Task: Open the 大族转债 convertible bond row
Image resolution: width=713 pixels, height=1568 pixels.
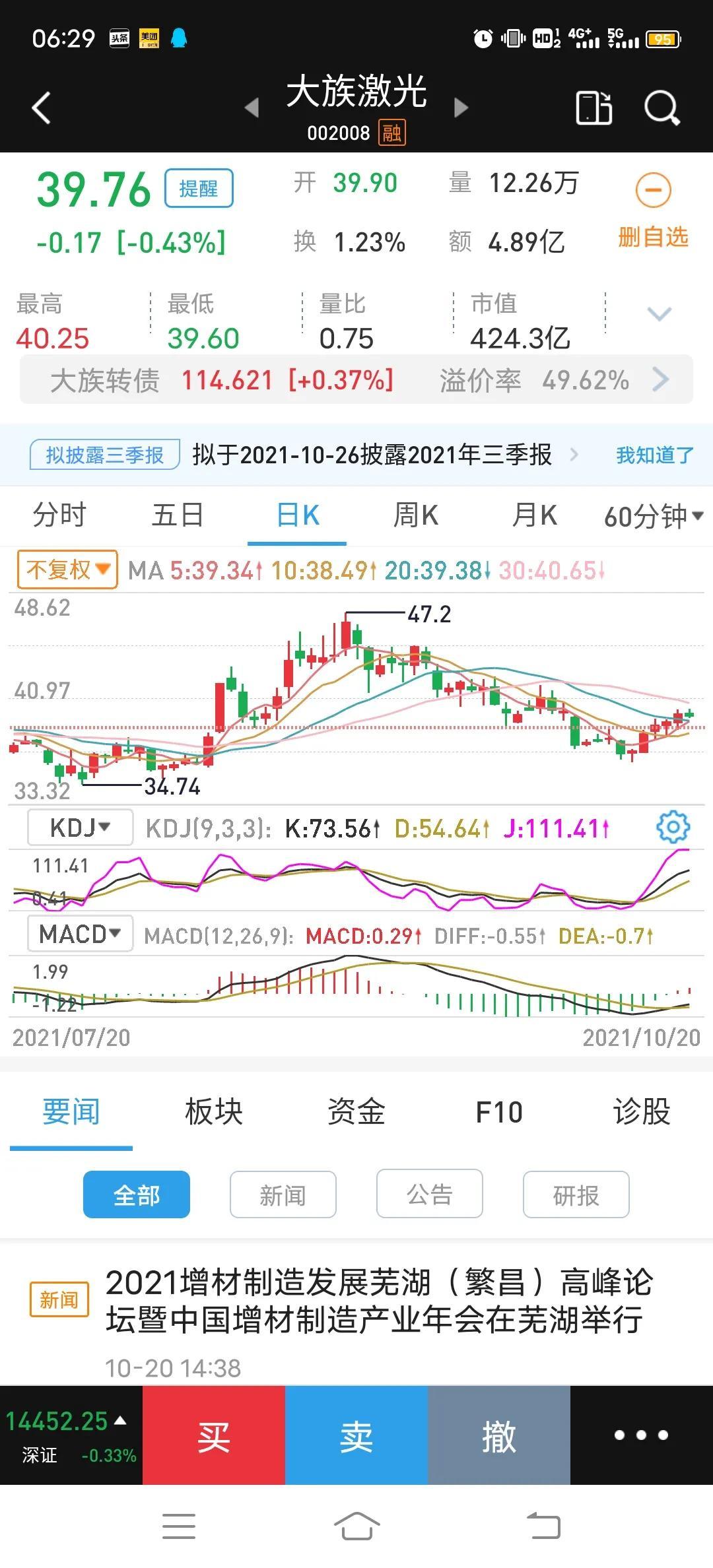Action: pos(356,380)
